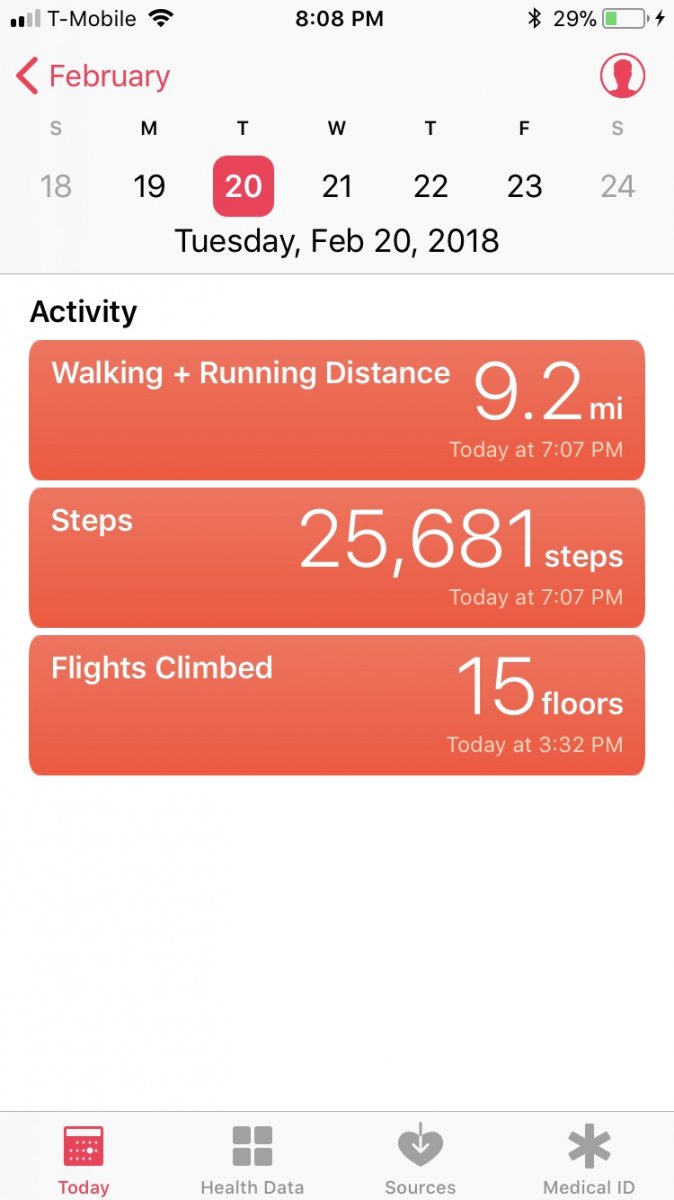Switch to the Today tab
The width and height of the screenshot is (674, 1200).
tap(83, 1158)
